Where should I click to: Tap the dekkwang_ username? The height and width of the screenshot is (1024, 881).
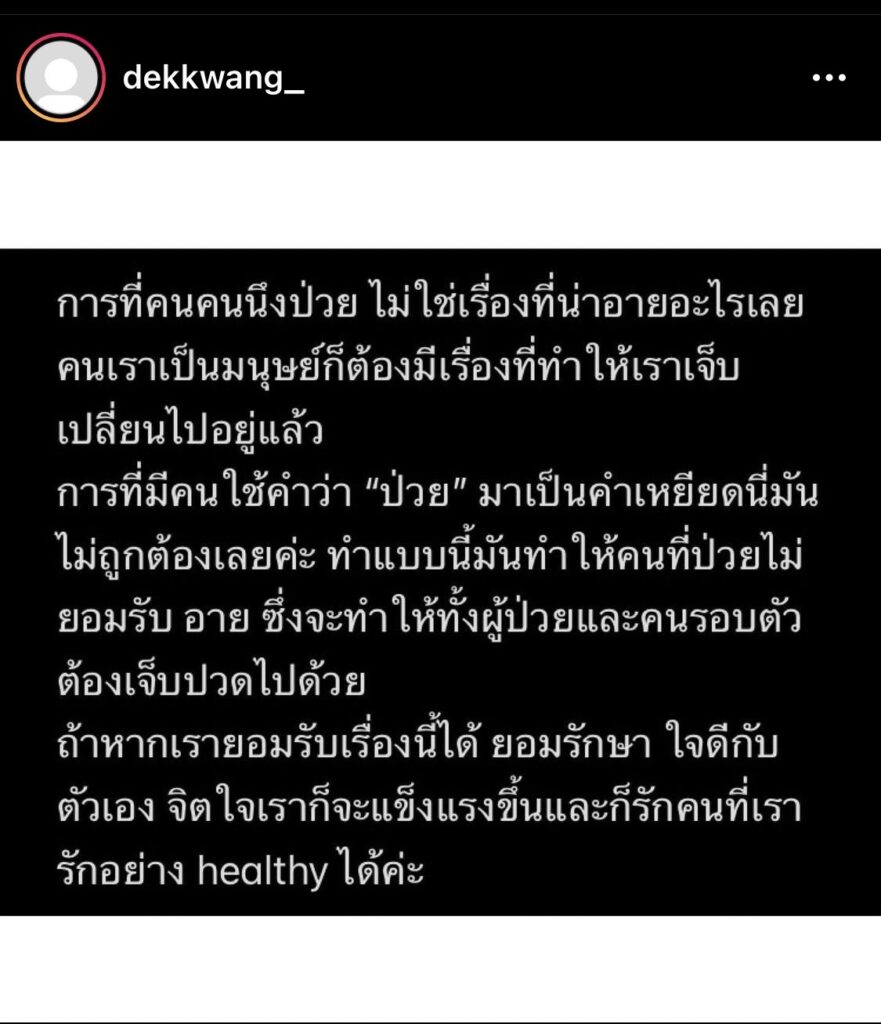click(213, 79)
